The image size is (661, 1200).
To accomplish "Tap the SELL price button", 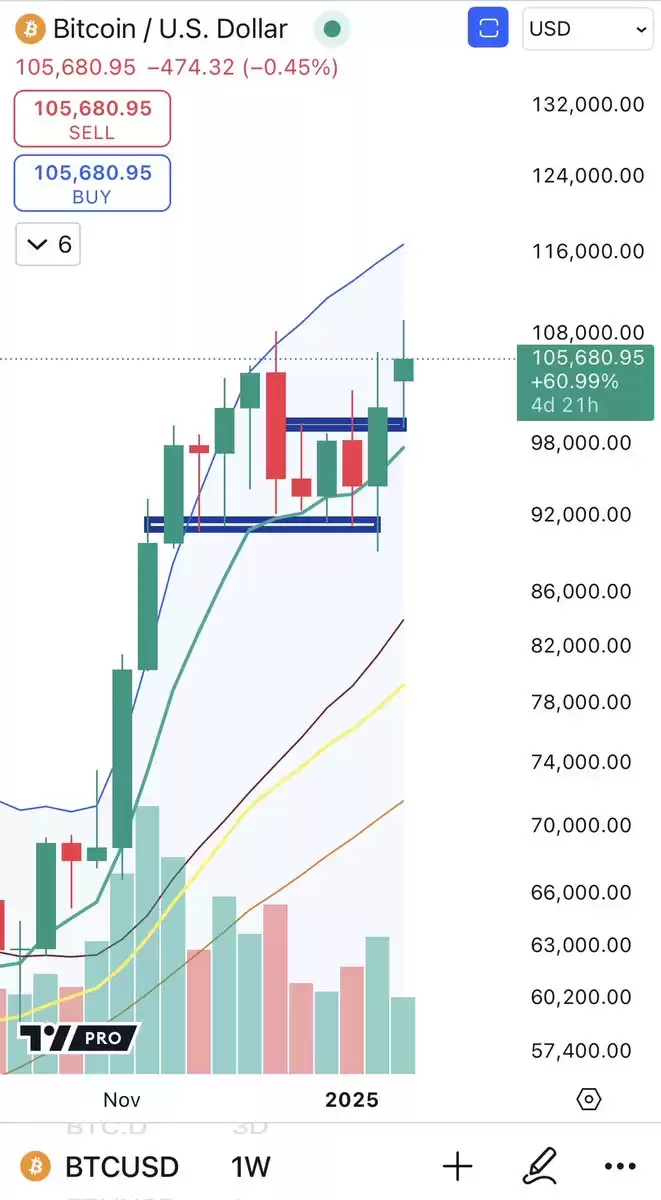I will (92, 119).
